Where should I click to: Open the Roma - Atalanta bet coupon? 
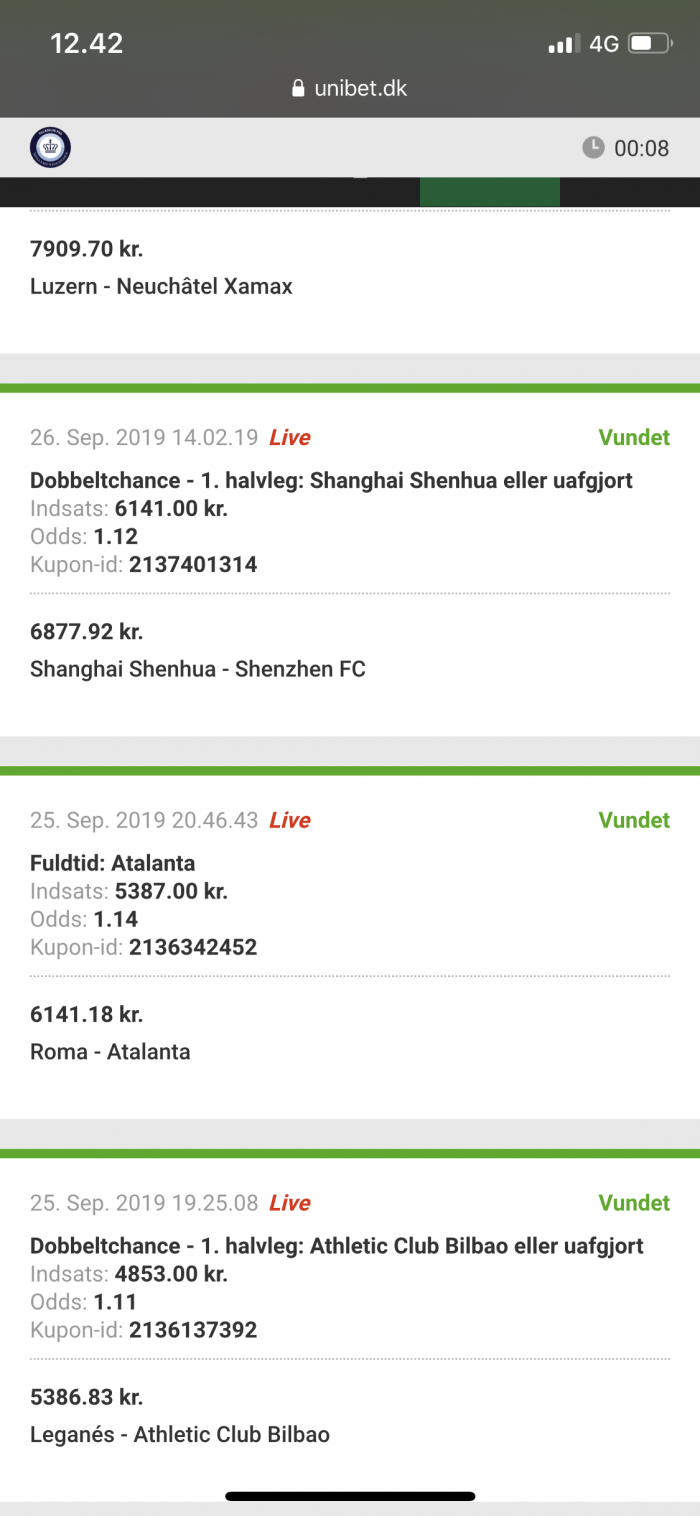(350, 947)
